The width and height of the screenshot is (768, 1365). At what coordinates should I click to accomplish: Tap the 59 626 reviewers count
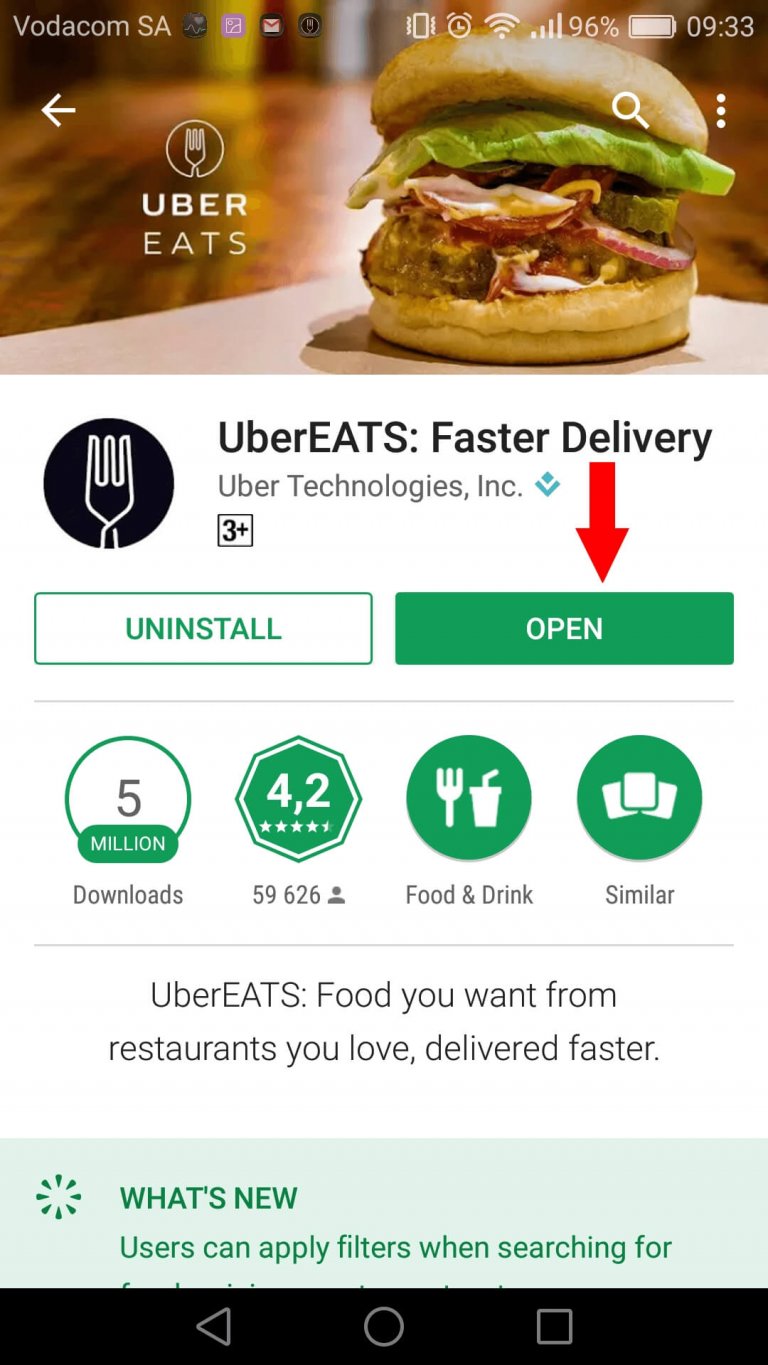coord(298,895)
